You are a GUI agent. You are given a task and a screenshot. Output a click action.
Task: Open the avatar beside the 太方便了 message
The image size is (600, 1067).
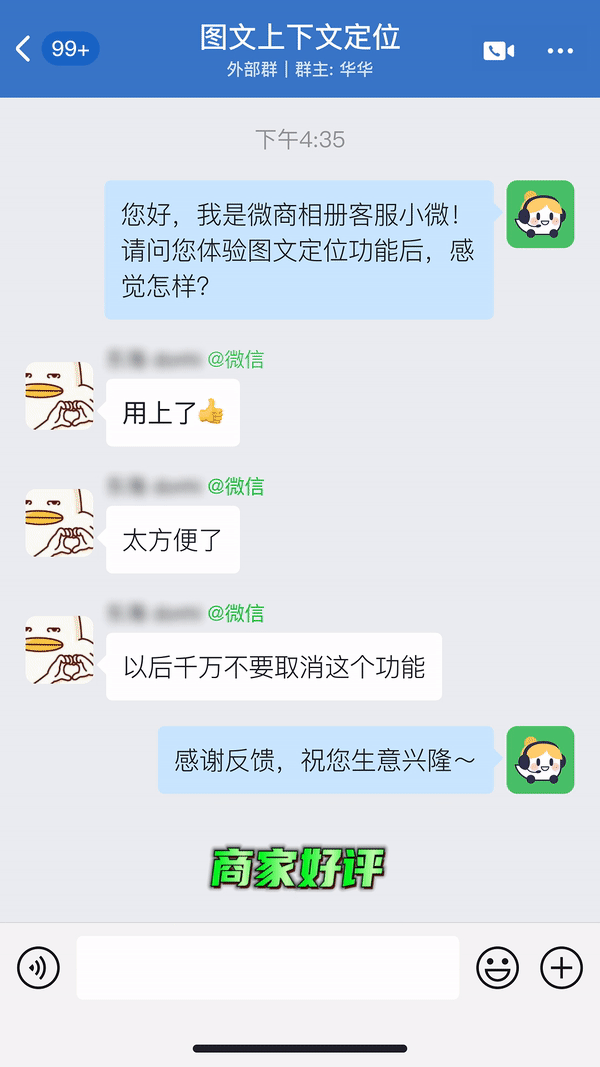click(60, 523)
